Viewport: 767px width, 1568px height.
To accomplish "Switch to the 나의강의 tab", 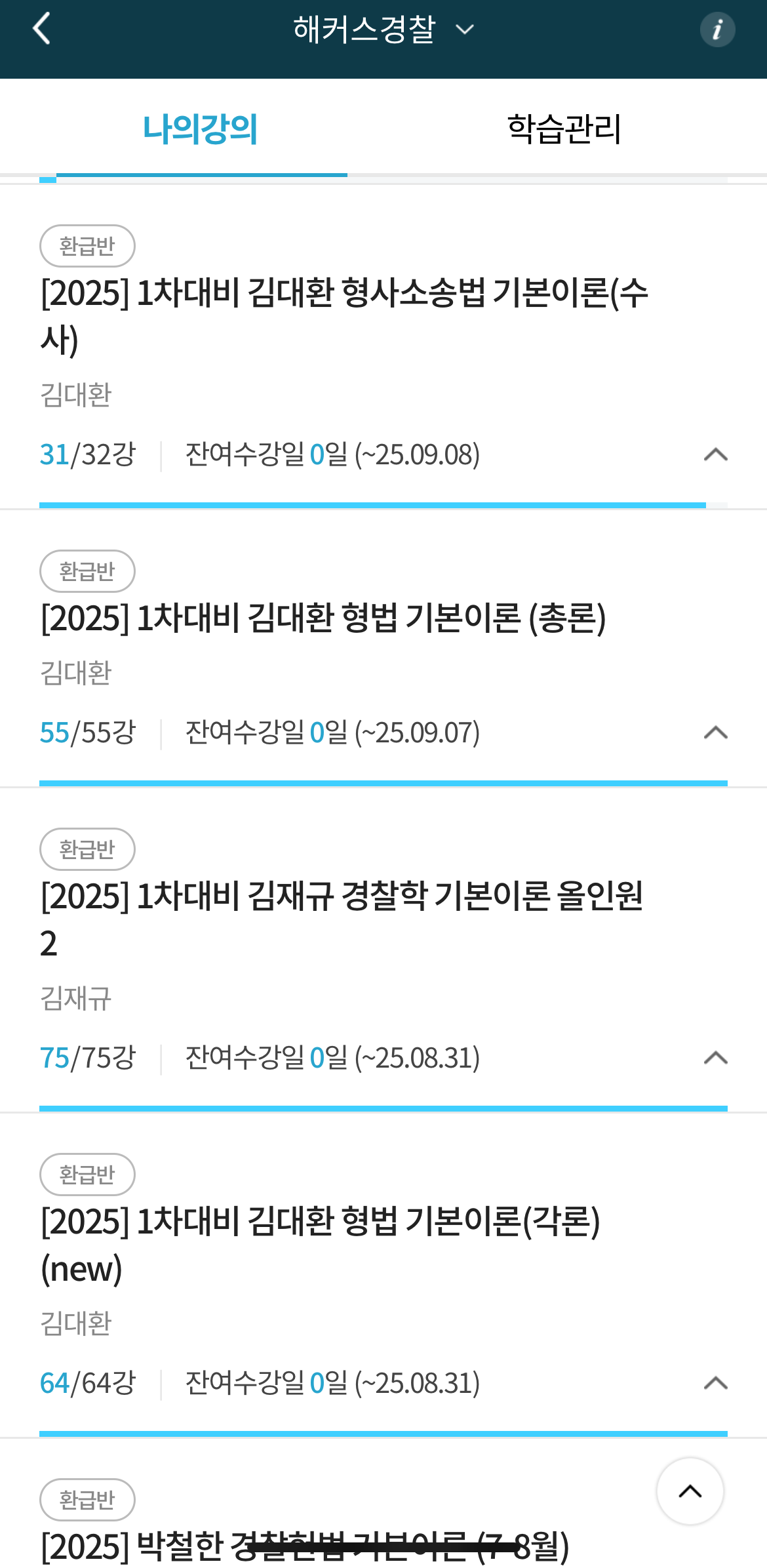I will point(200,129).
